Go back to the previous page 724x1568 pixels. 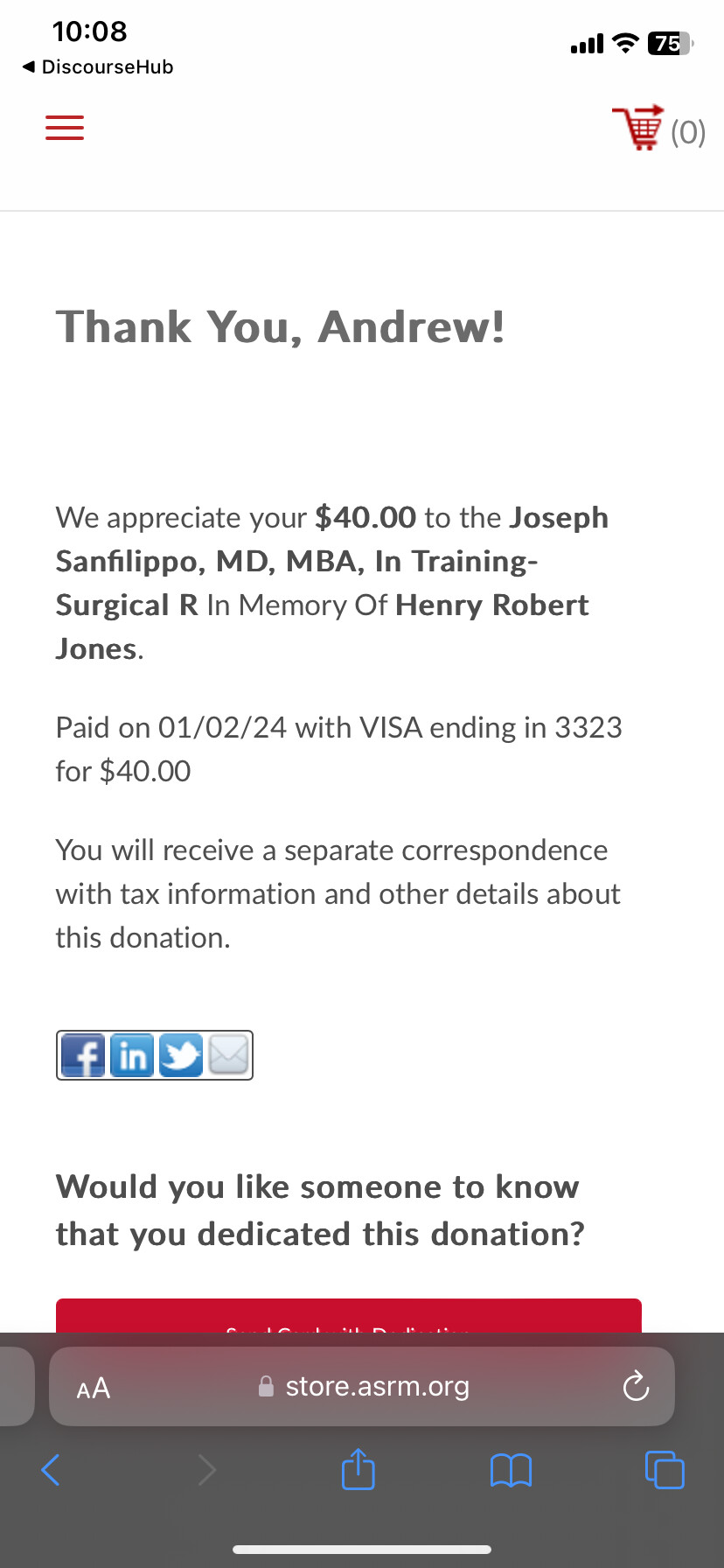pos(51,1470)
